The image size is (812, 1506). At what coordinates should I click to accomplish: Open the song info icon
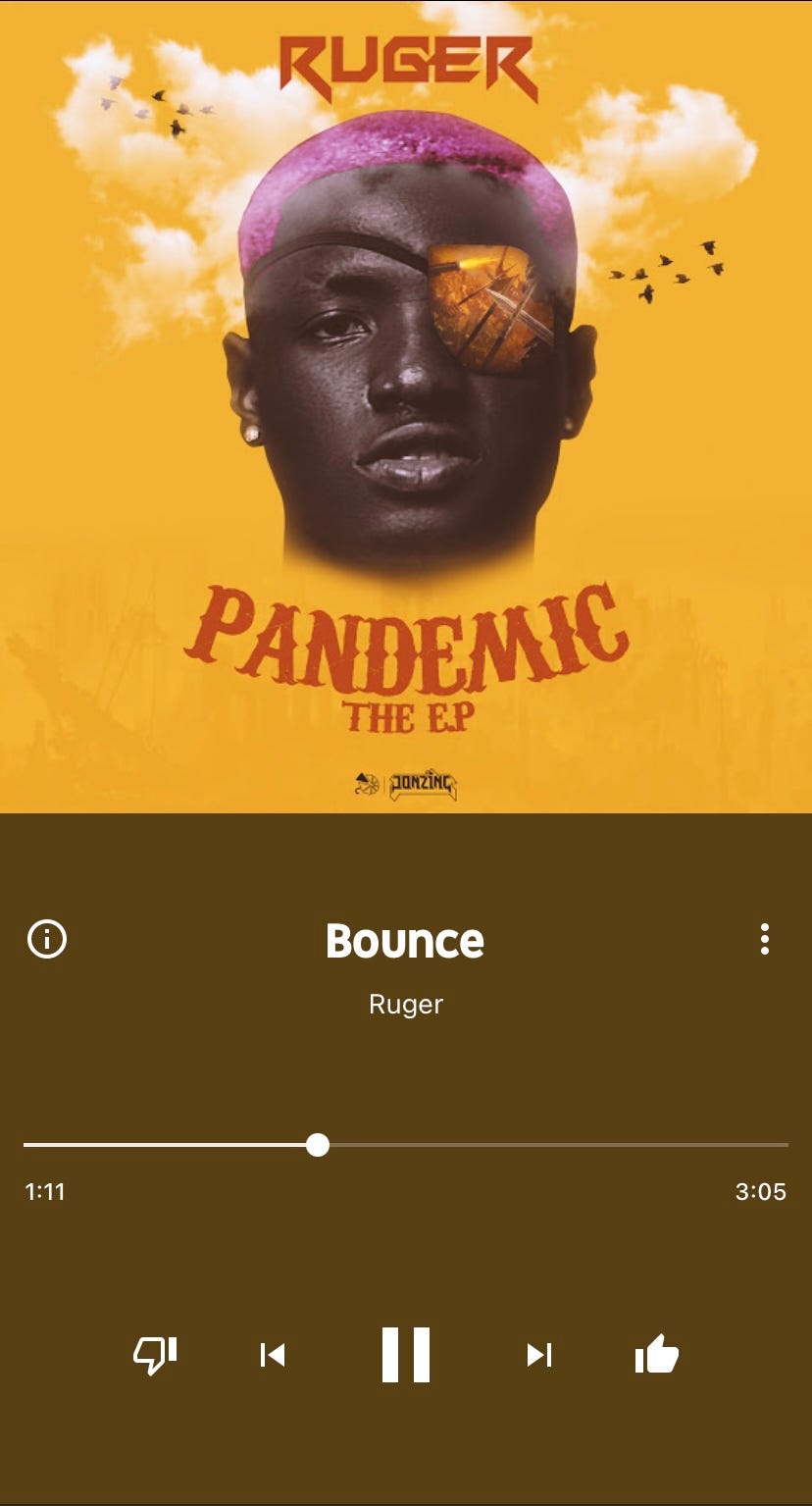47,939
